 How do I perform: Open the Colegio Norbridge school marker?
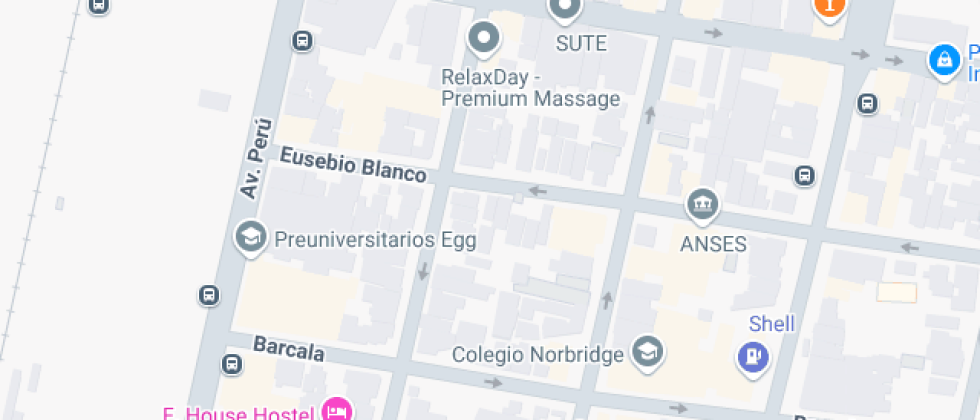649,351
